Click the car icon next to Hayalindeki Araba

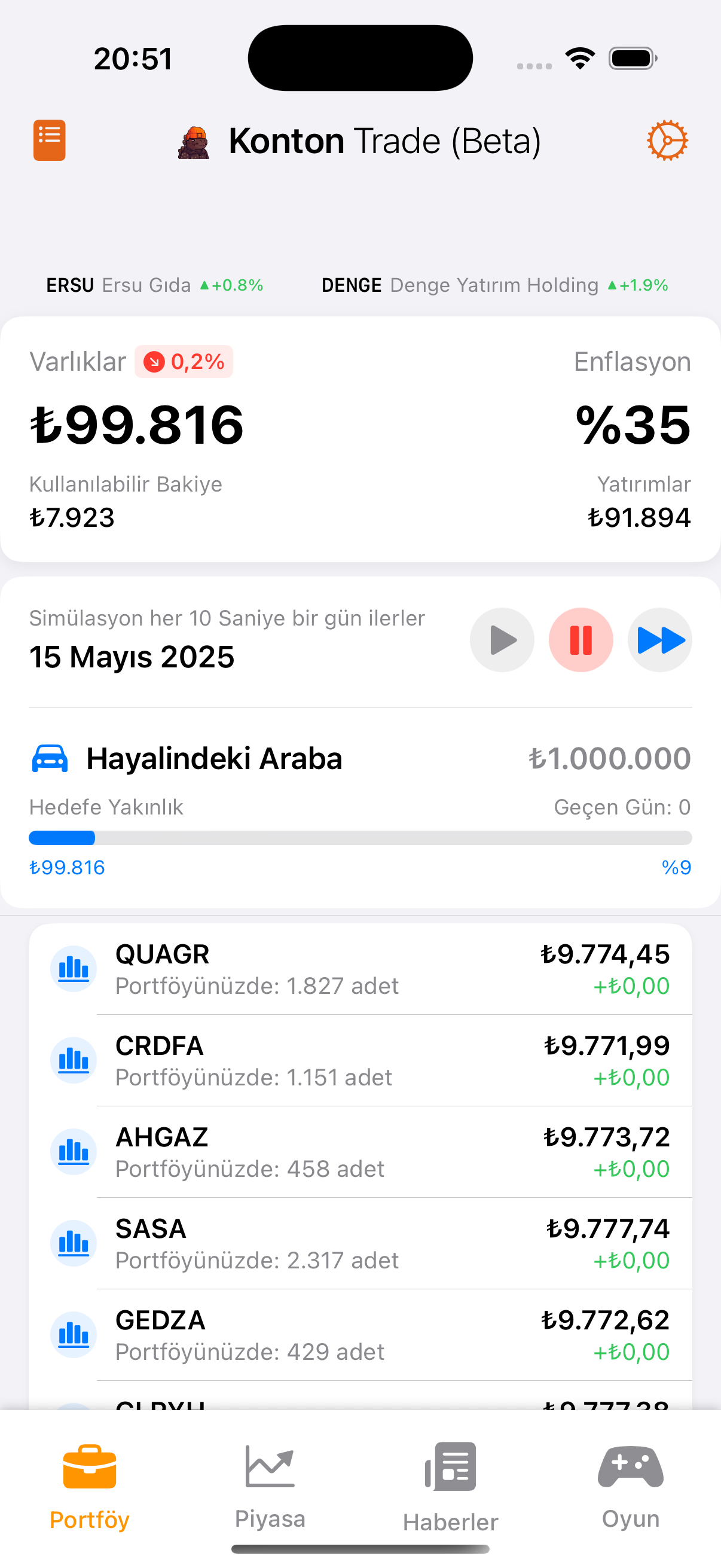click(x=50, y=758)
